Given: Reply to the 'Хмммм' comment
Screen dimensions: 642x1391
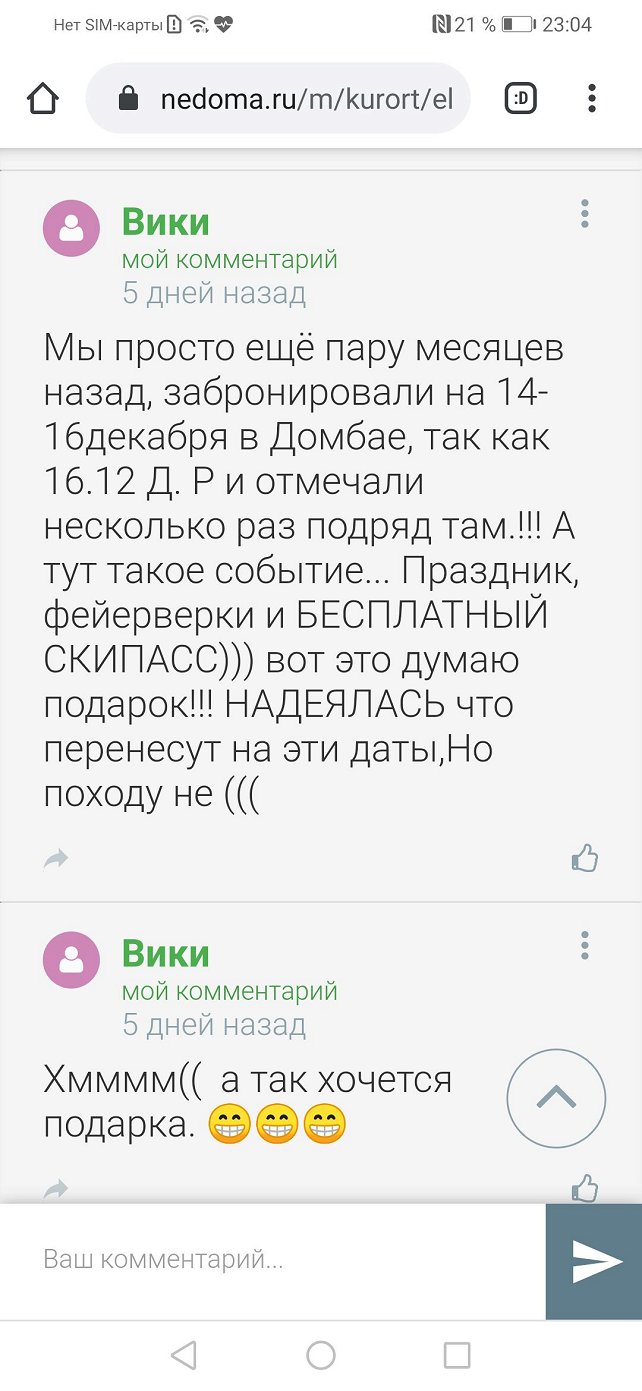Looking at the screenshot, I should coord(57,1189).
